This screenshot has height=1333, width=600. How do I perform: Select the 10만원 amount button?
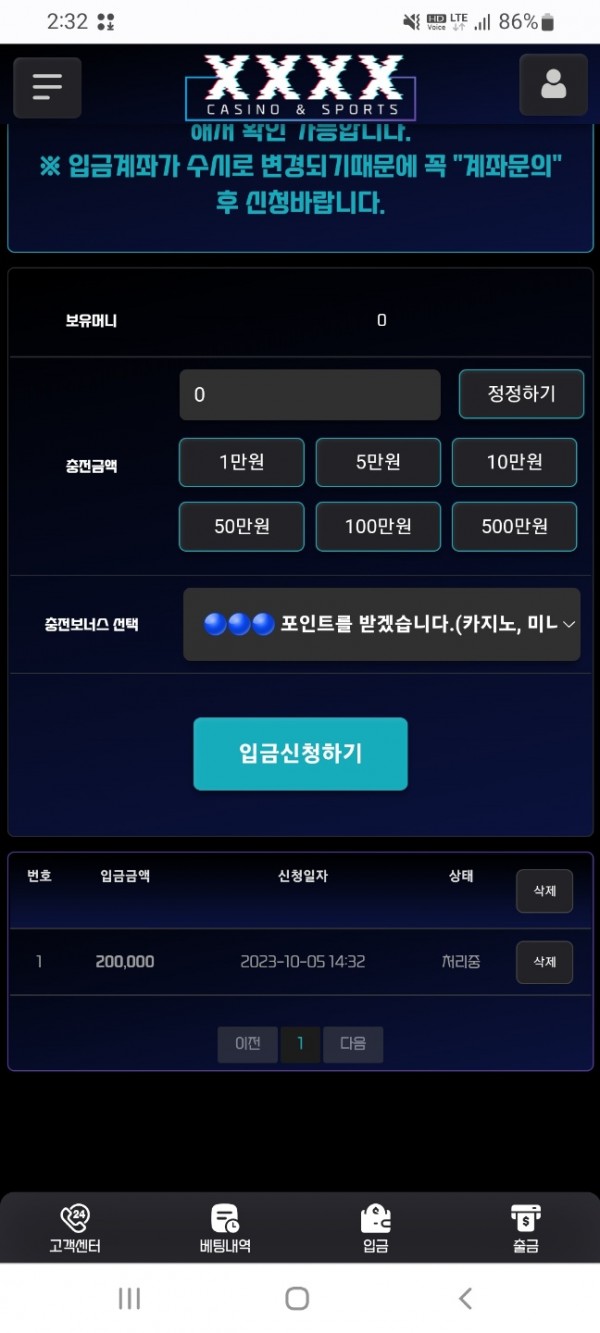(x=514, y=462)
